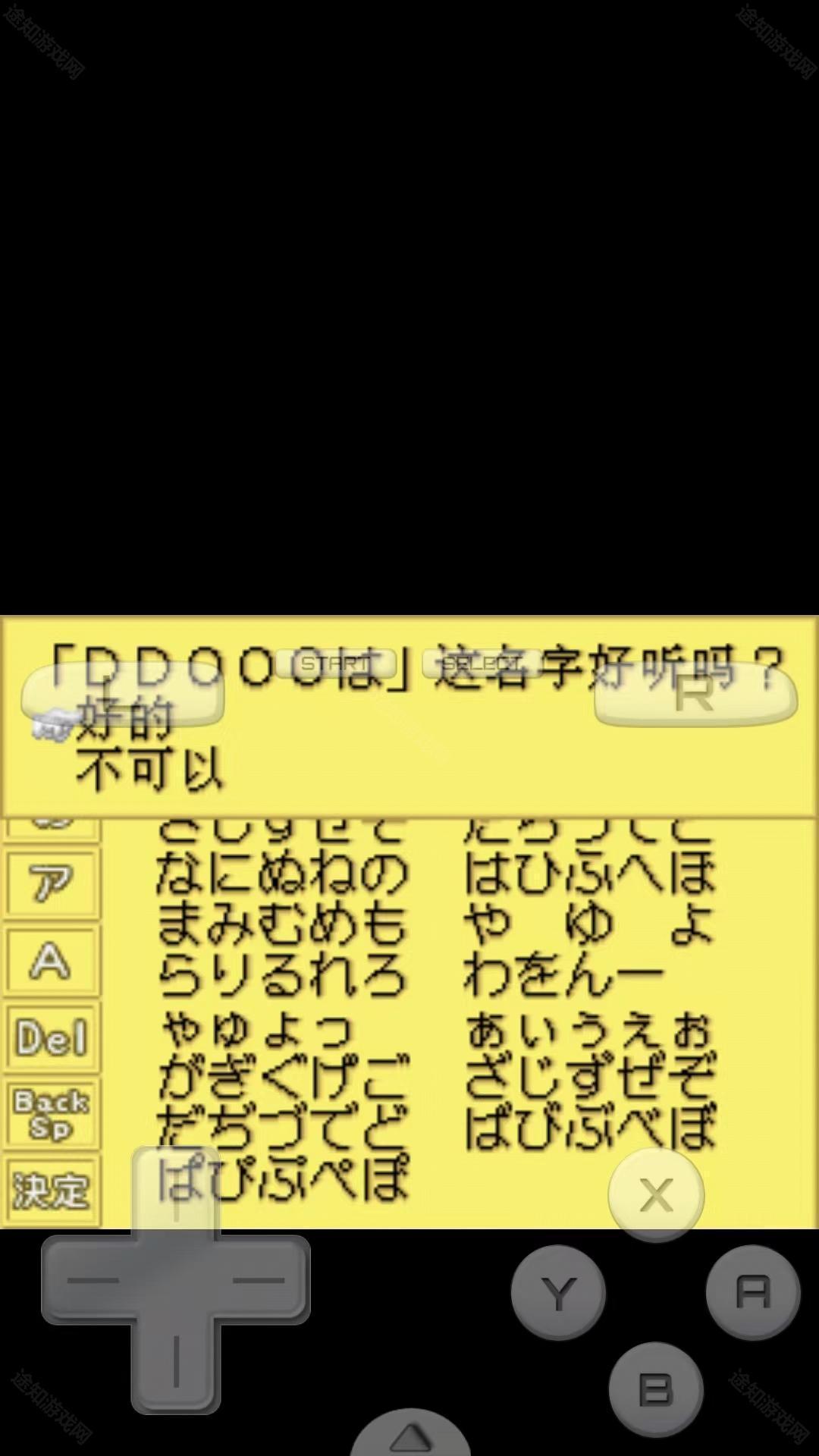Expand the emulator menu arrow
The width and height of the screenshot is (819, 1456).
(x=410, y=1437)
